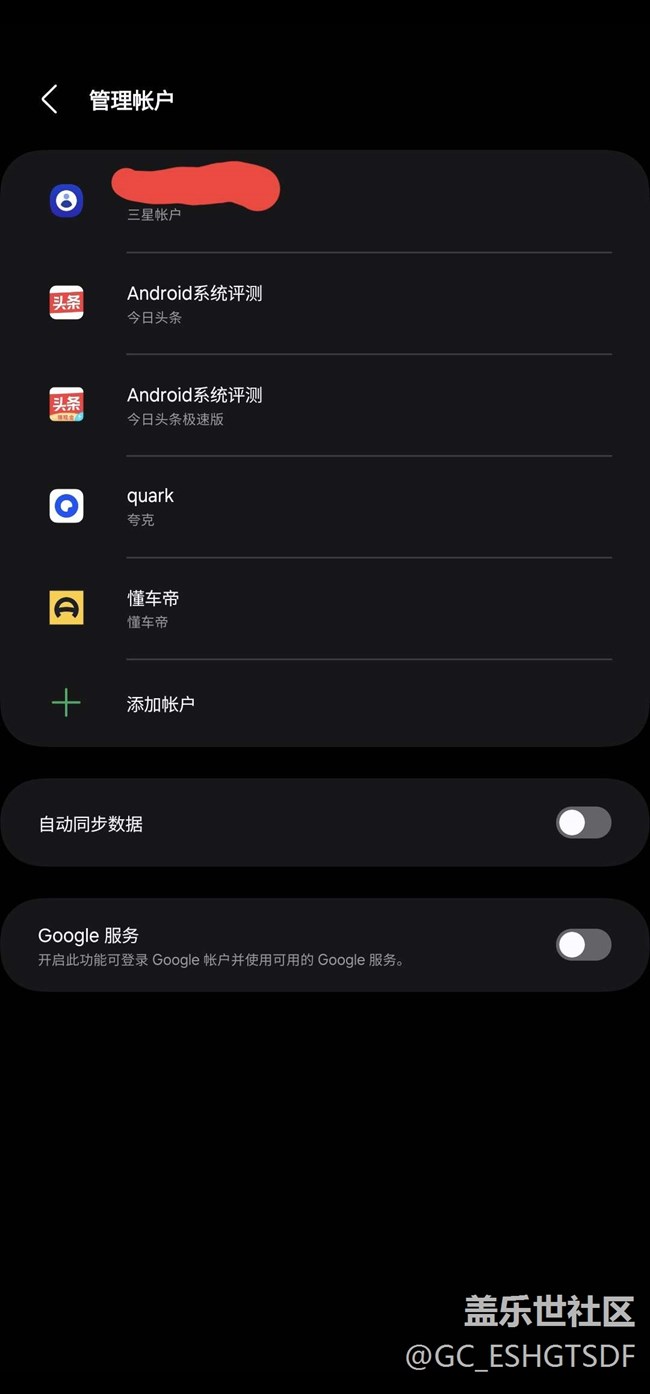This screenshot has height=1394, width=650.
Task: Open the 今日头条极速版 account entry
Action: point(325,405)
